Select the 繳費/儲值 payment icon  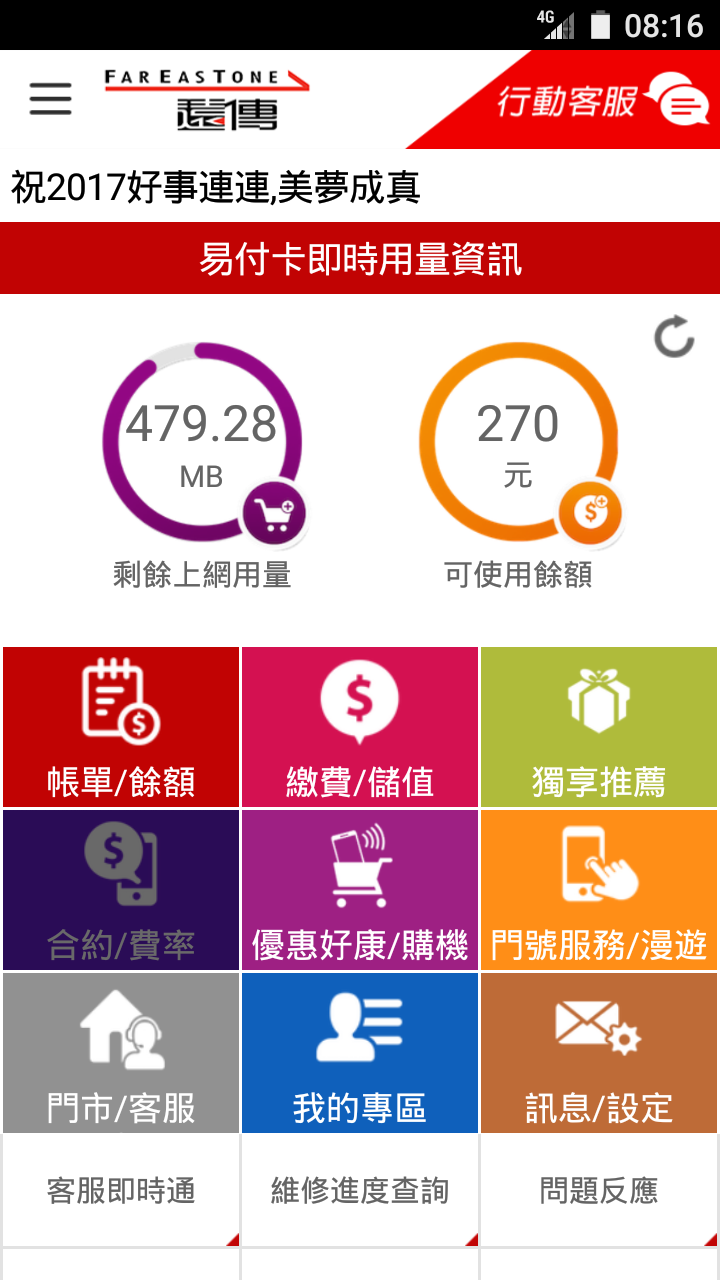pyautogui.click(x=360, y=725)
